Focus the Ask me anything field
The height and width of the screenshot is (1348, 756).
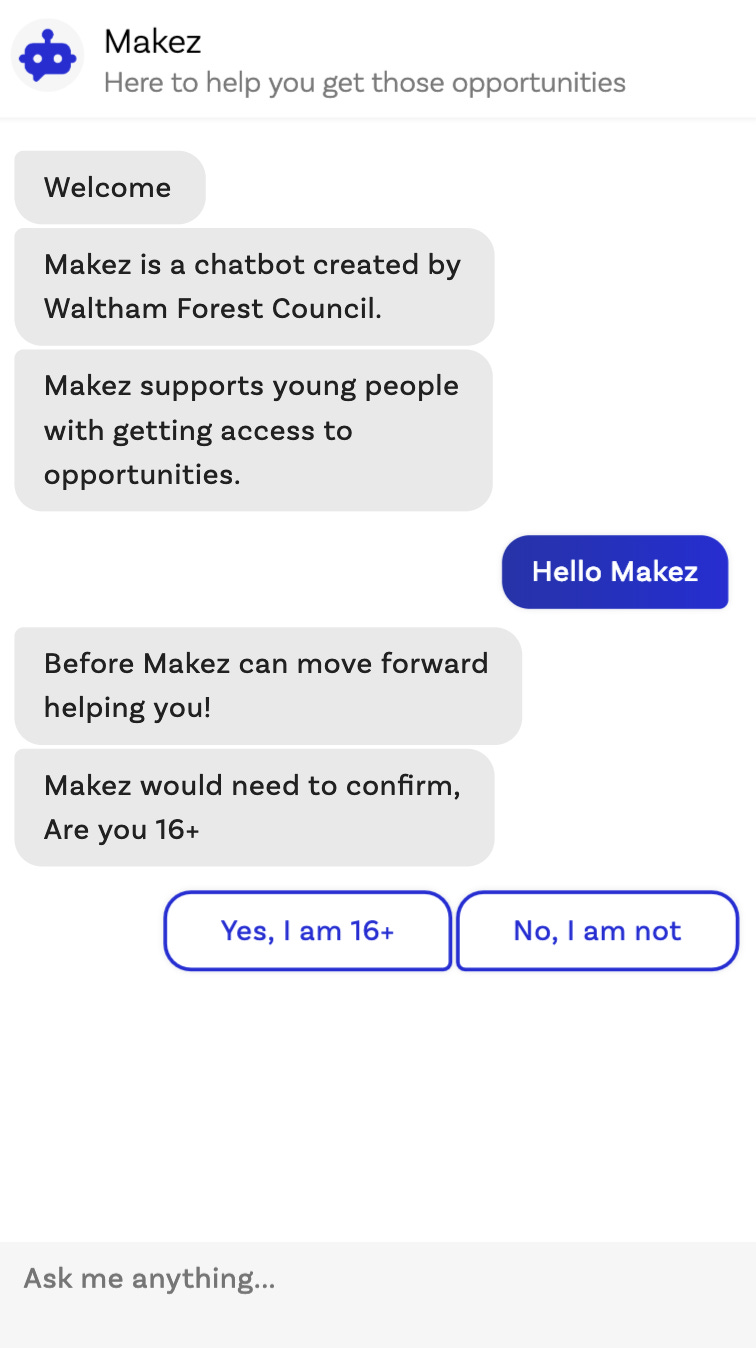point(378,1279)
